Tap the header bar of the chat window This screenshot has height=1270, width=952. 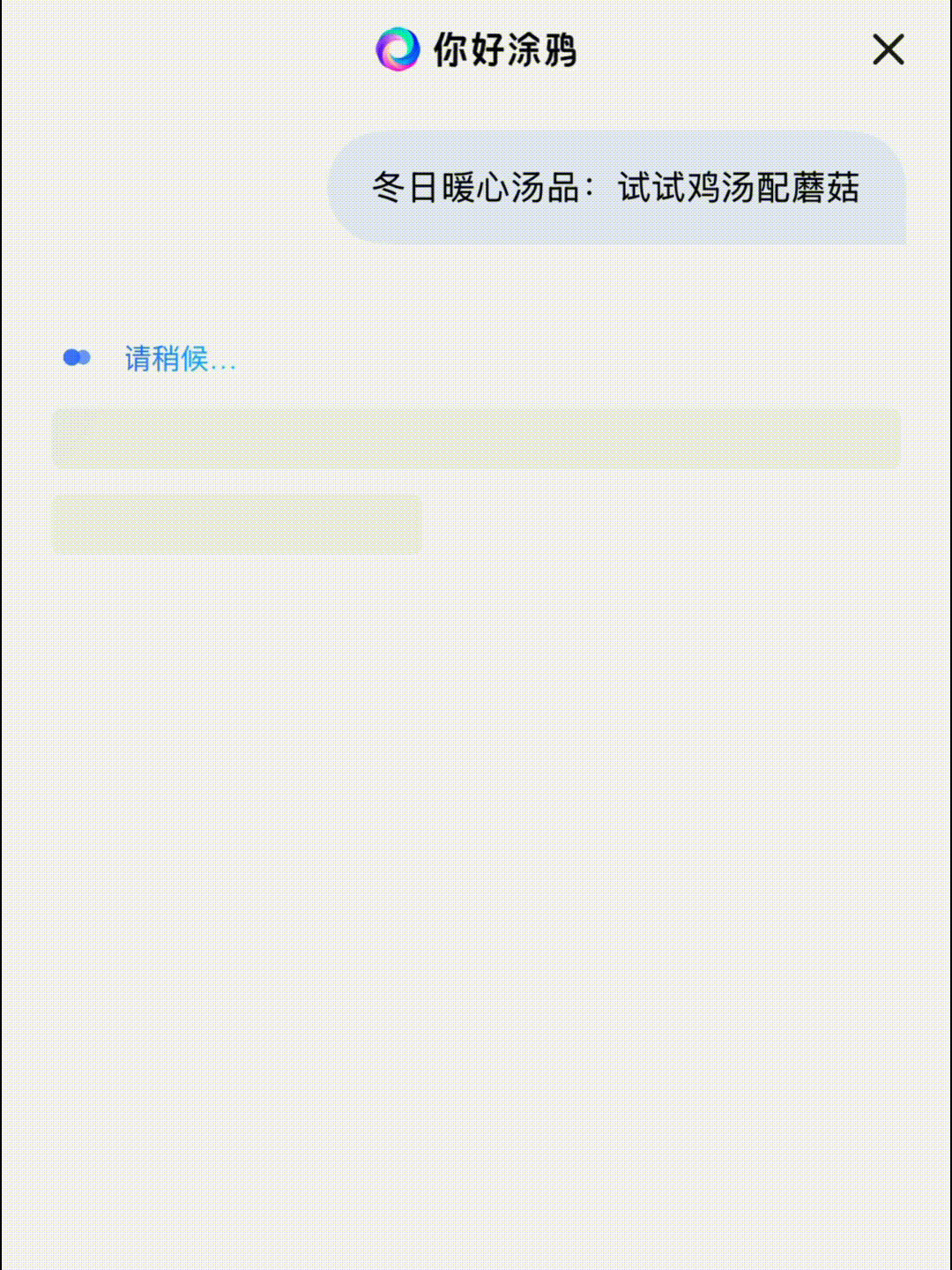[476, 50]
